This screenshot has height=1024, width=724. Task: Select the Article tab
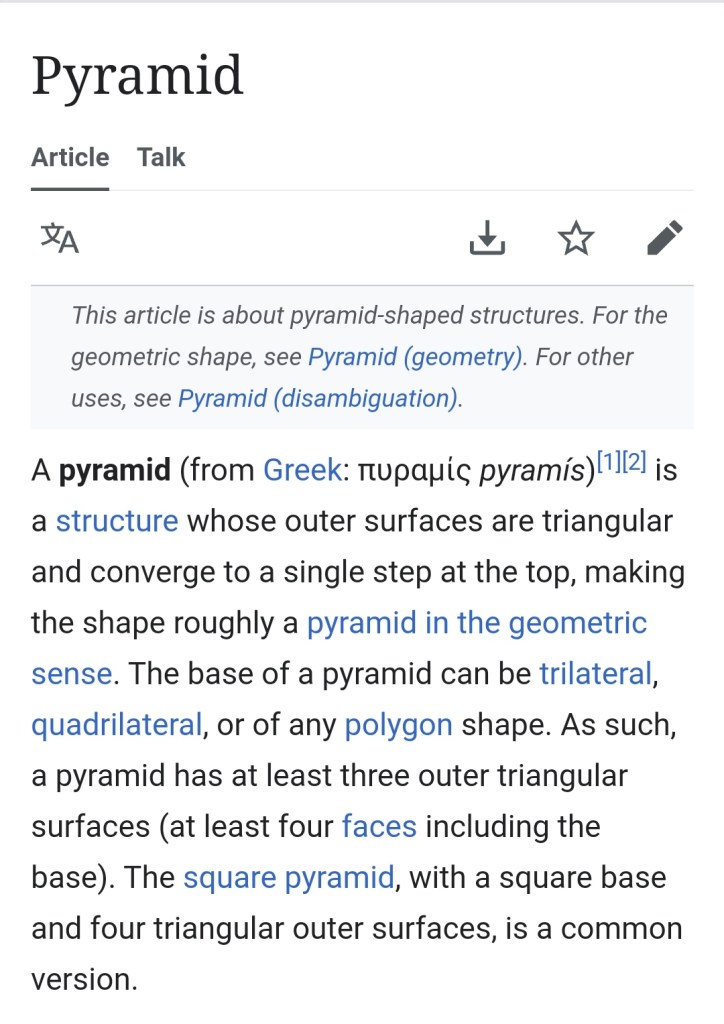70,157
